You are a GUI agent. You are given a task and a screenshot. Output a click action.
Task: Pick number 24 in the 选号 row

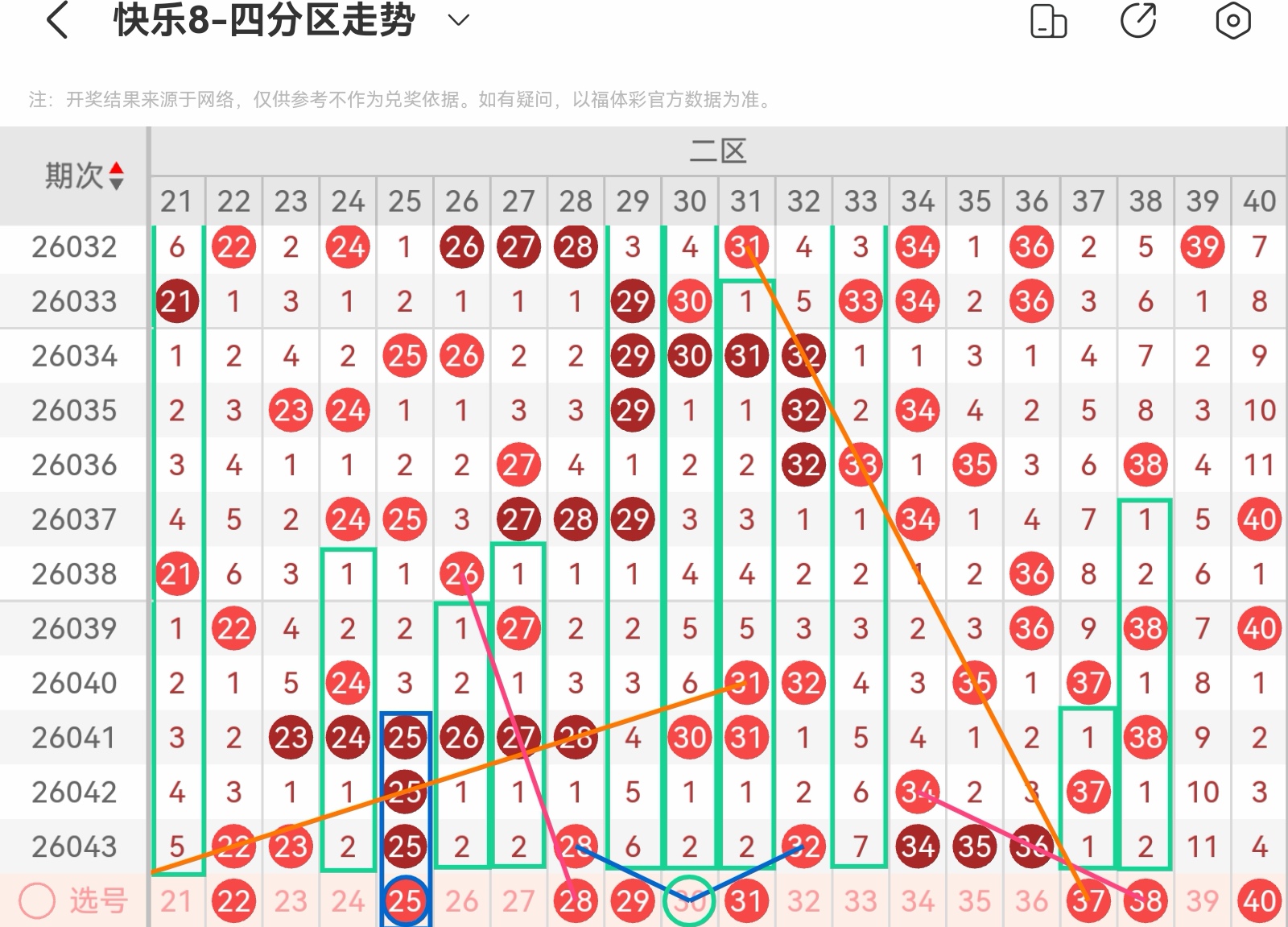point(348,901)
